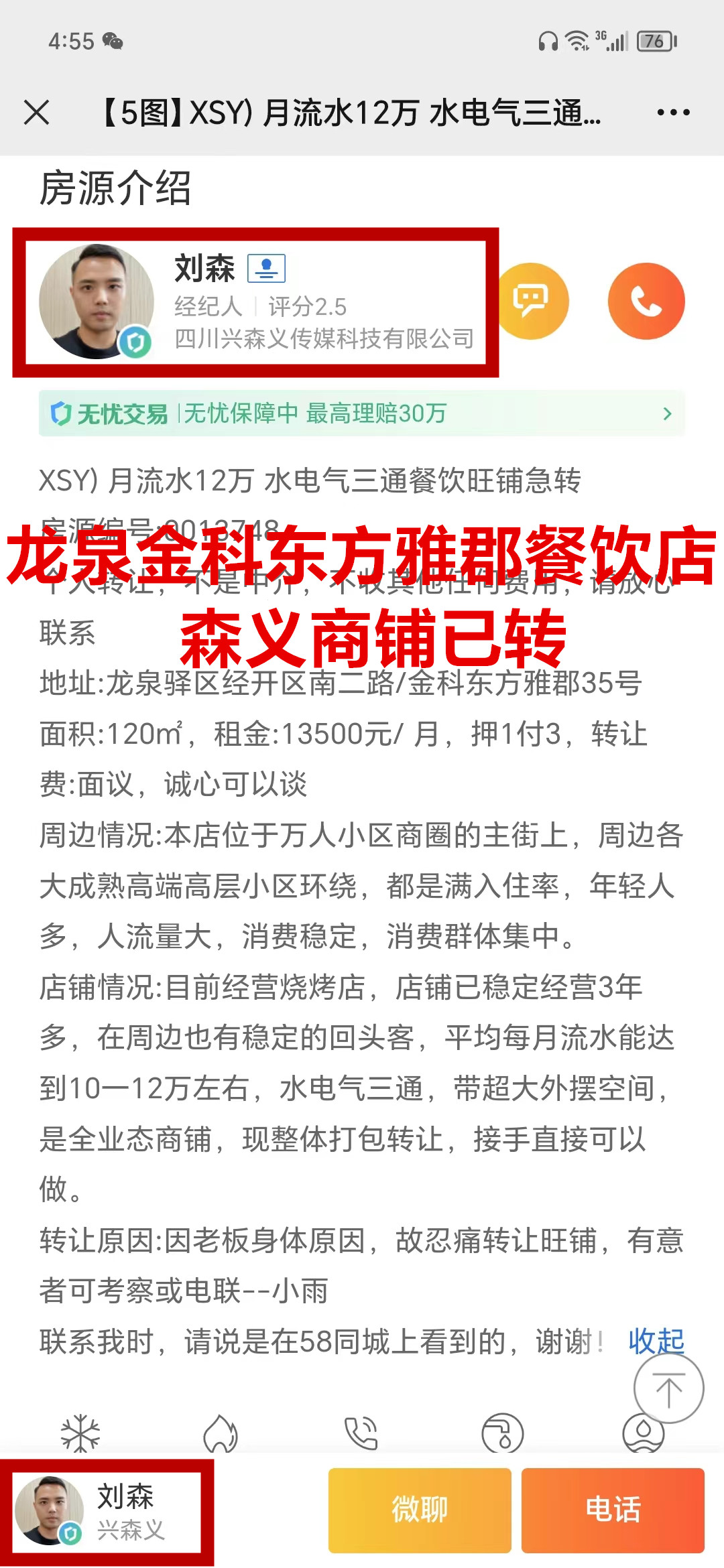Open agent 刘森's profile card
The width and height of the screenshot is (724, 1568).
(x=255, y=302)
